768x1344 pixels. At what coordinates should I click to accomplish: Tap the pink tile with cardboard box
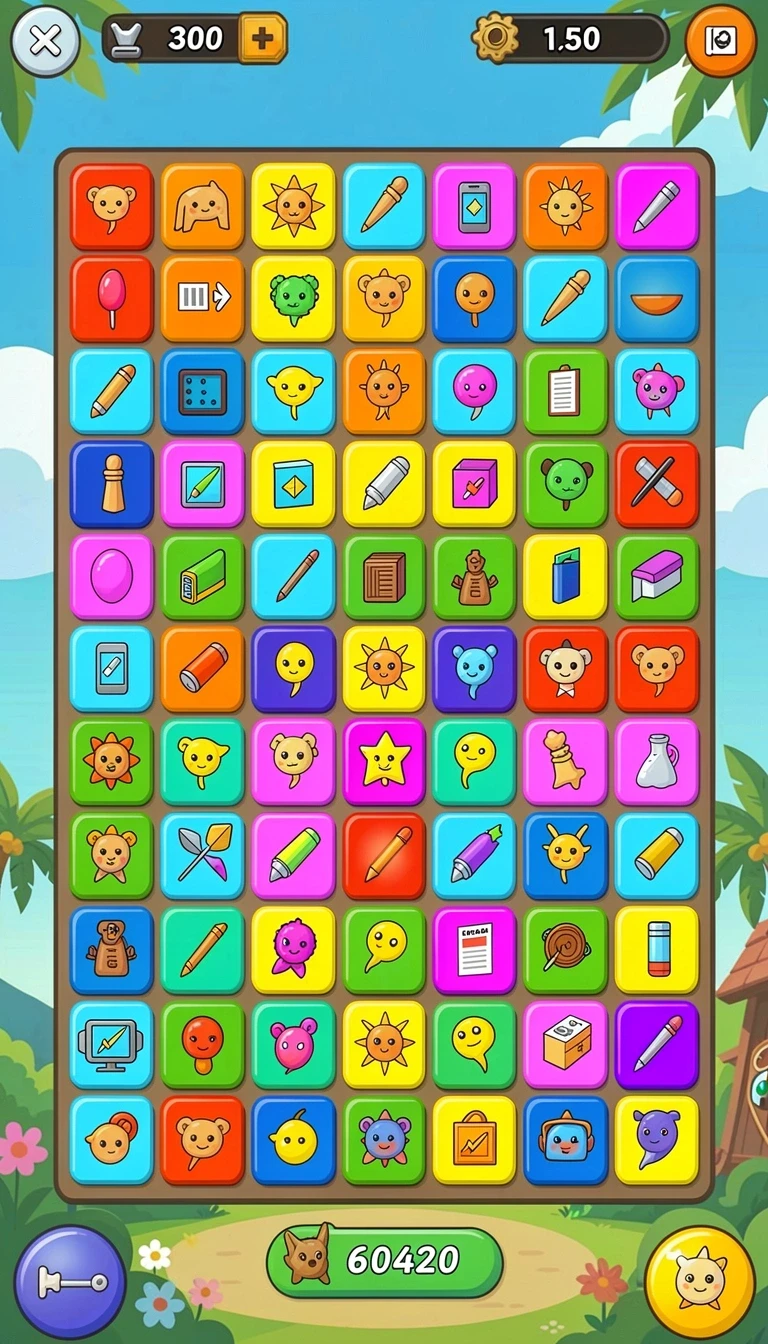pos(566,1044)
